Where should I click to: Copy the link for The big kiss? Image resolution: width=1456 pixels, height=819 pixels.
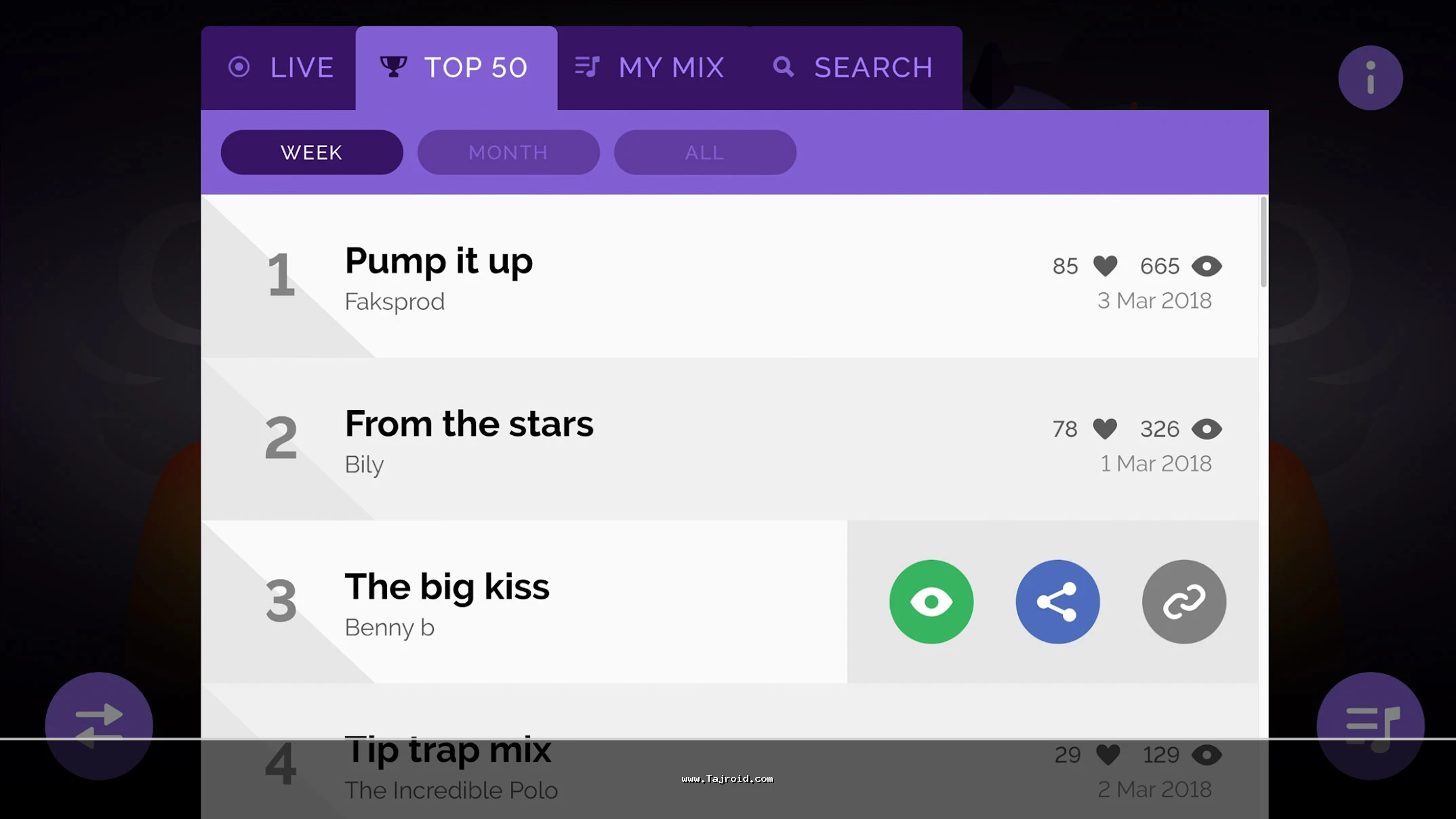[1184, 602]
